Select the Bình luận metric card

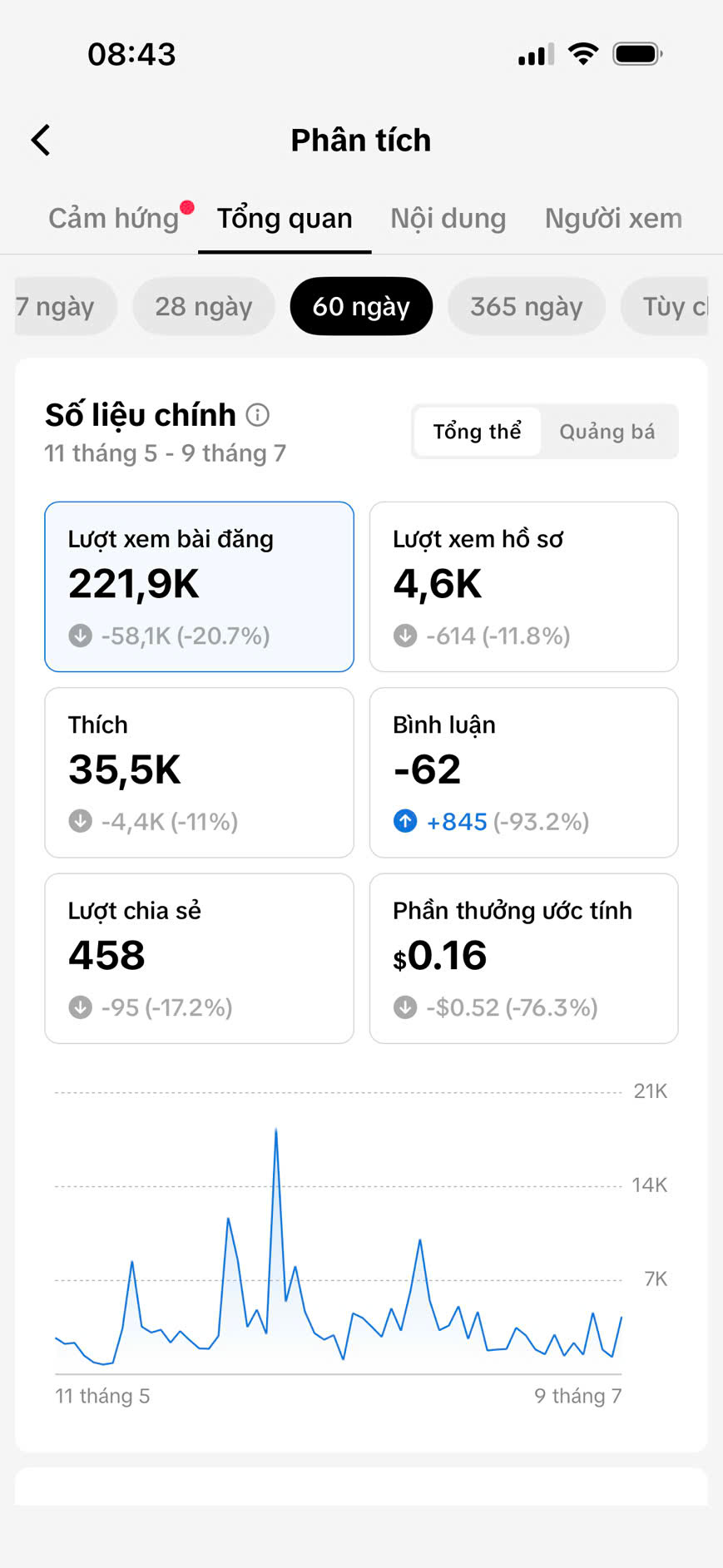click(523, 772)
